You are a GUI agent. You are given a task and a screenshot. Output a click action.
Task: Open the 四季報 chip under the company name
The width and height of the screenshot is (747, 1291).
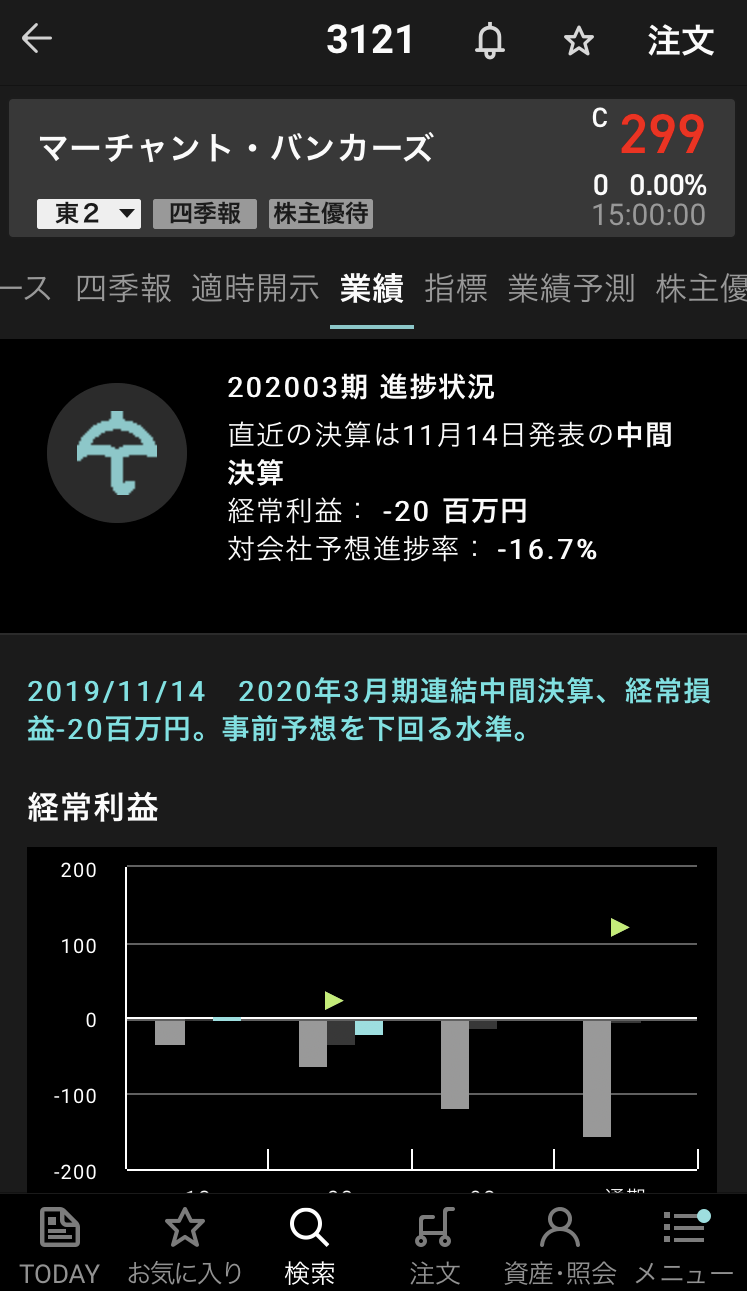(205, 214)
